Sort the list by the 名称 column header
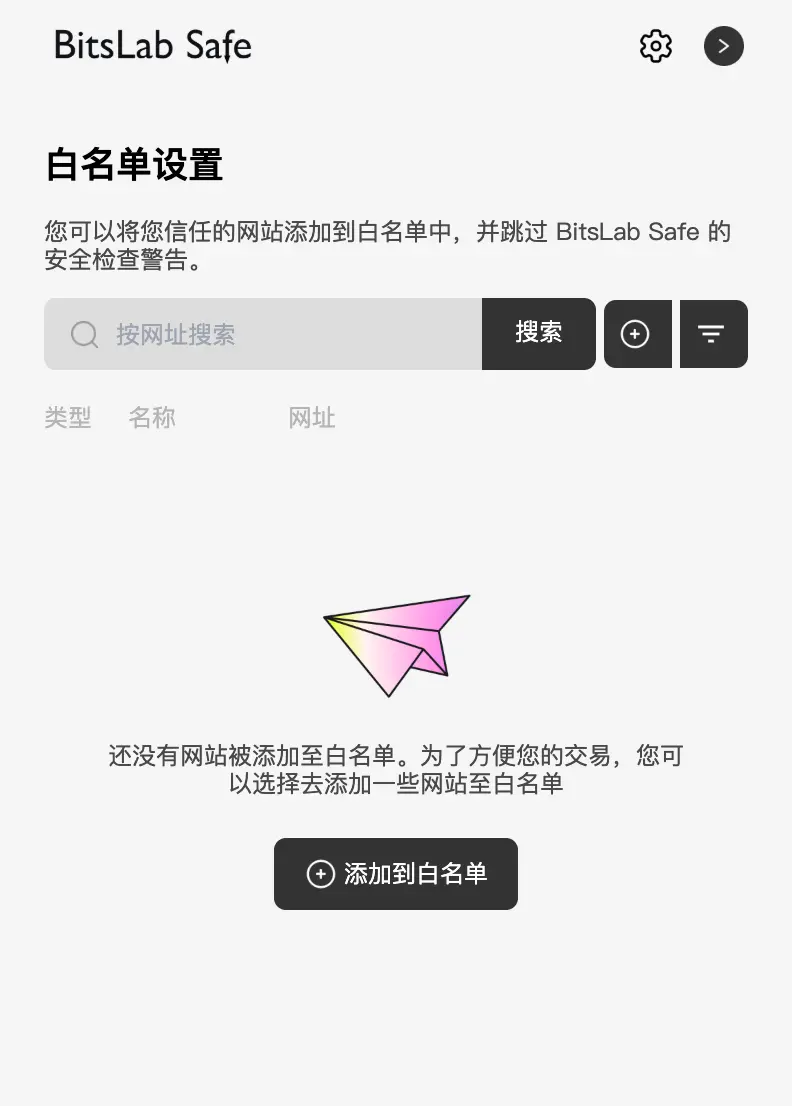Screen dimensions: 792x1106 click(x=152, y=418)
